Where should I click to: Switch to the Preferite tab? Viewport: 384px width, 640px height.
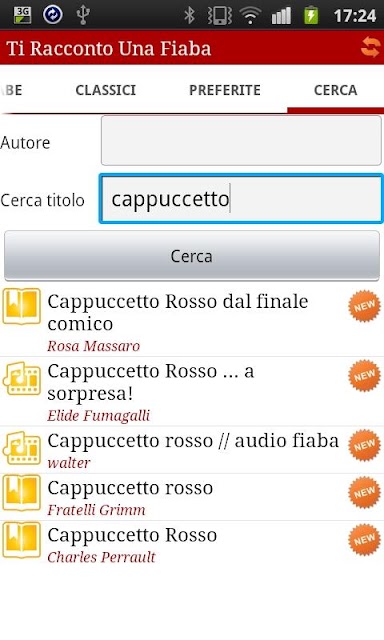point(225,90)
